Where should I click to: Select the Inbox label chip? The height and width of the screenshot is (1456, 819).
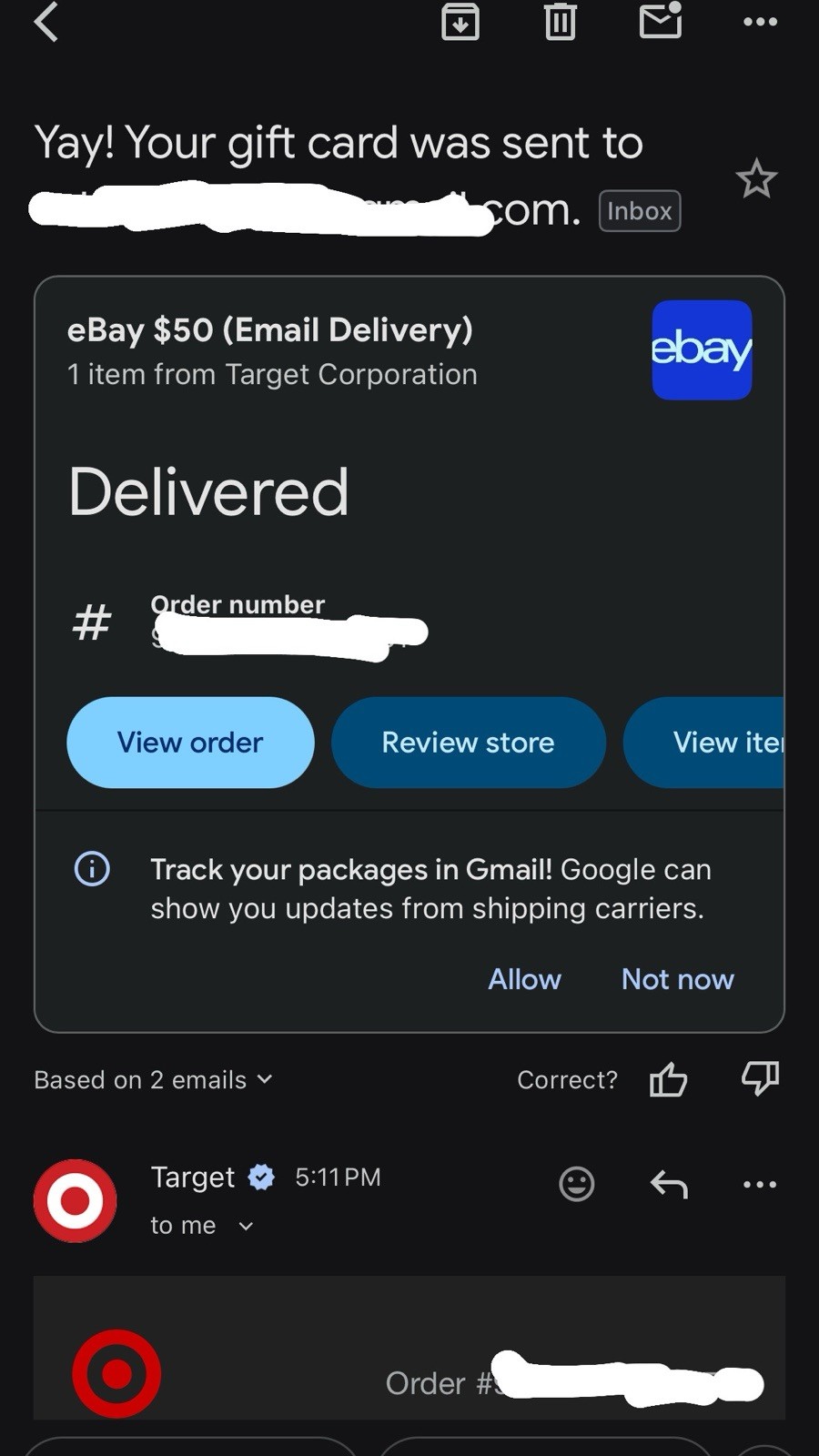(x=639, y=210)
